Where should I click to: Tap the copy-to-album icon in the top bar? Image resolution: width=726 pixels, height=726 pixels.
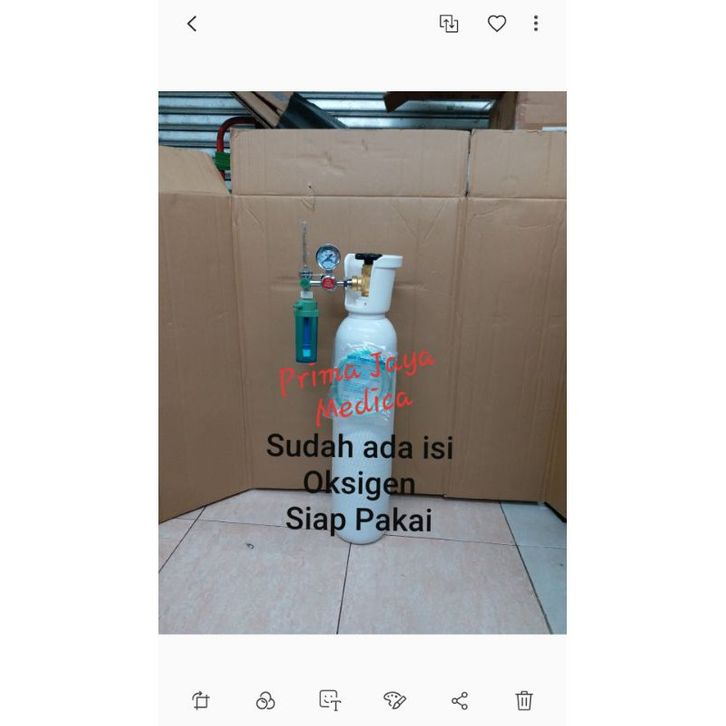[x=449, y=24]
